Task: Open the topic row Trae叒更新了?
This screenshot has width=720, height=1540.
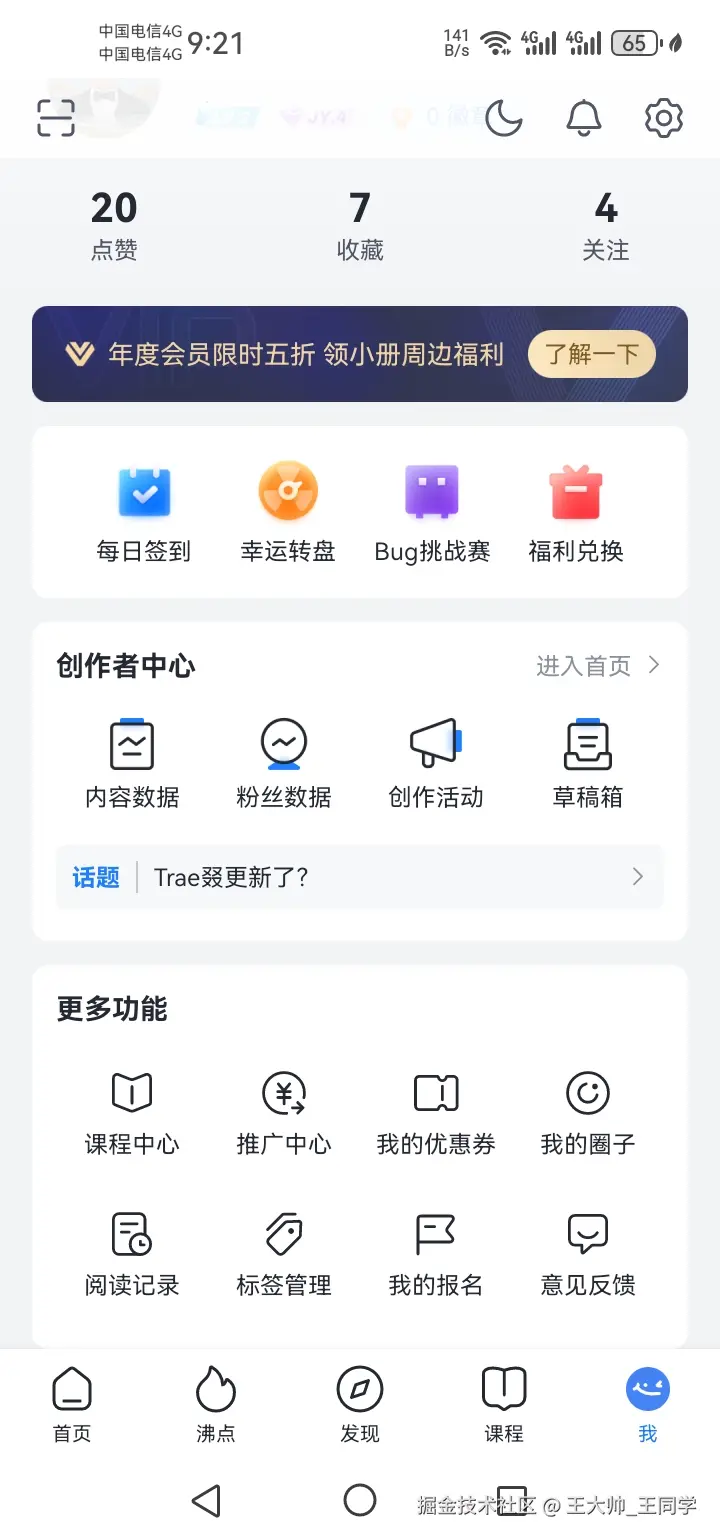Action: pos(360,878)
